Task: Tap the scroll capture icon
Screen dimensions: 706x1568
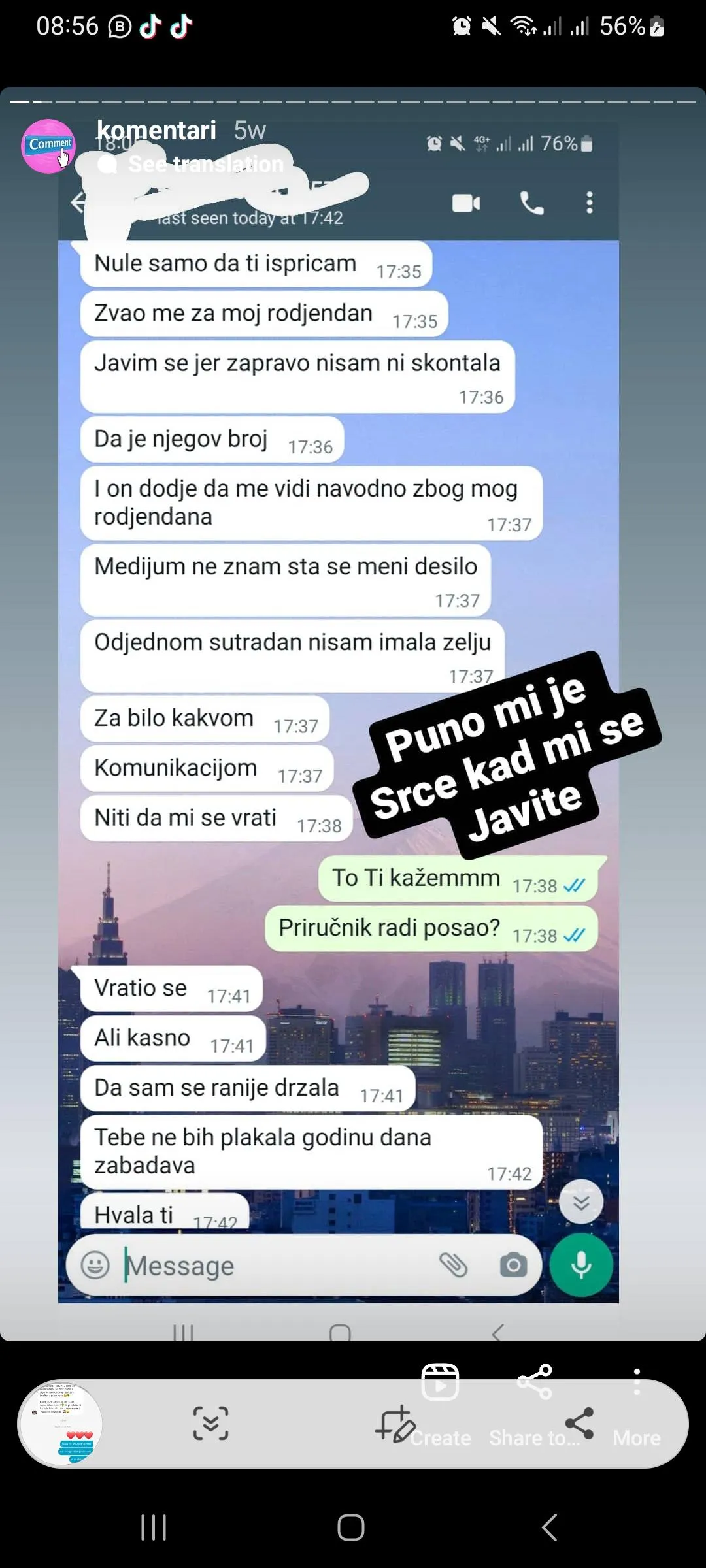Action: (x=210, y=1423)
